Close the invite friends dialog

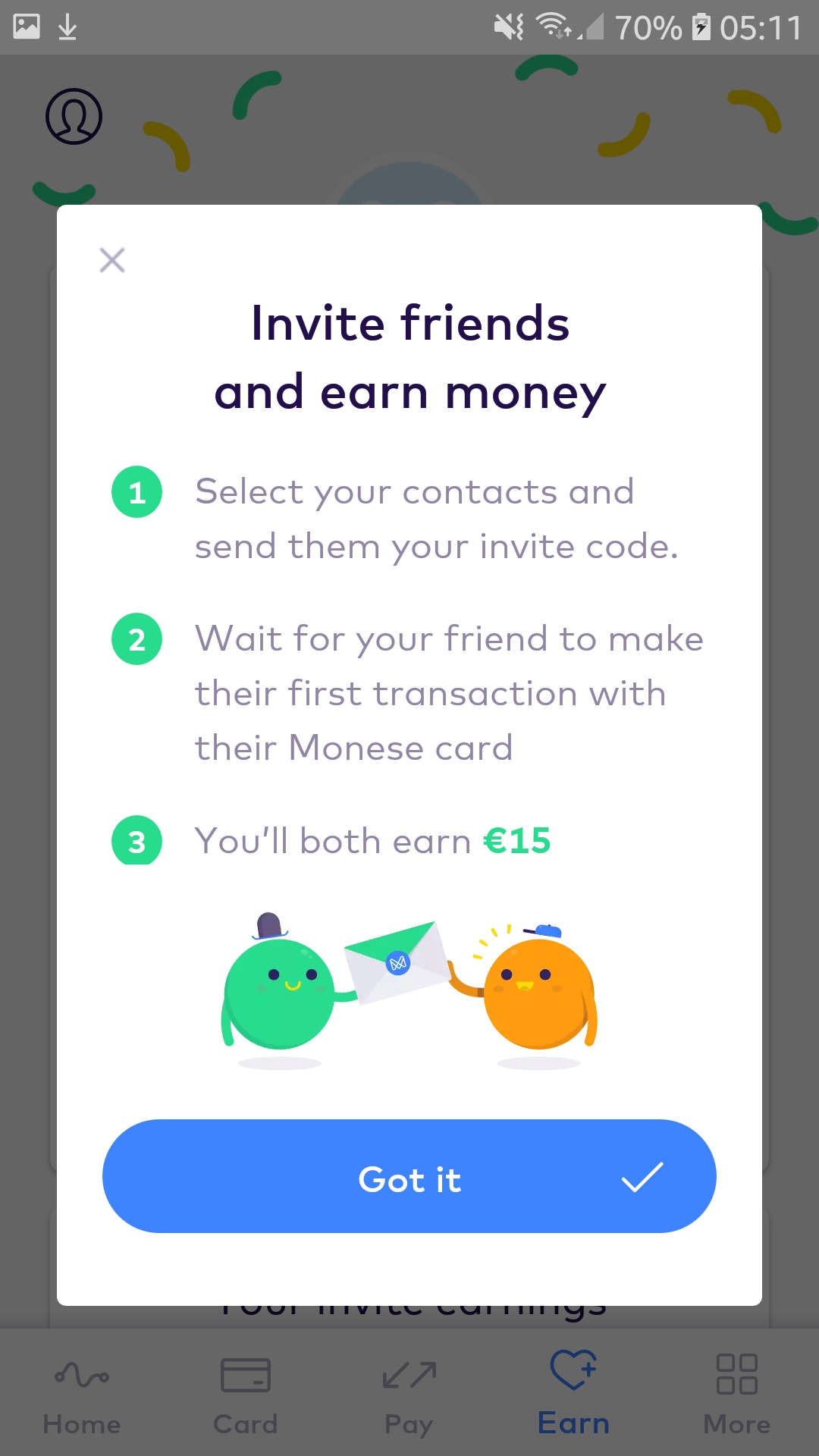pyautogui.click(x=112, y=260)
